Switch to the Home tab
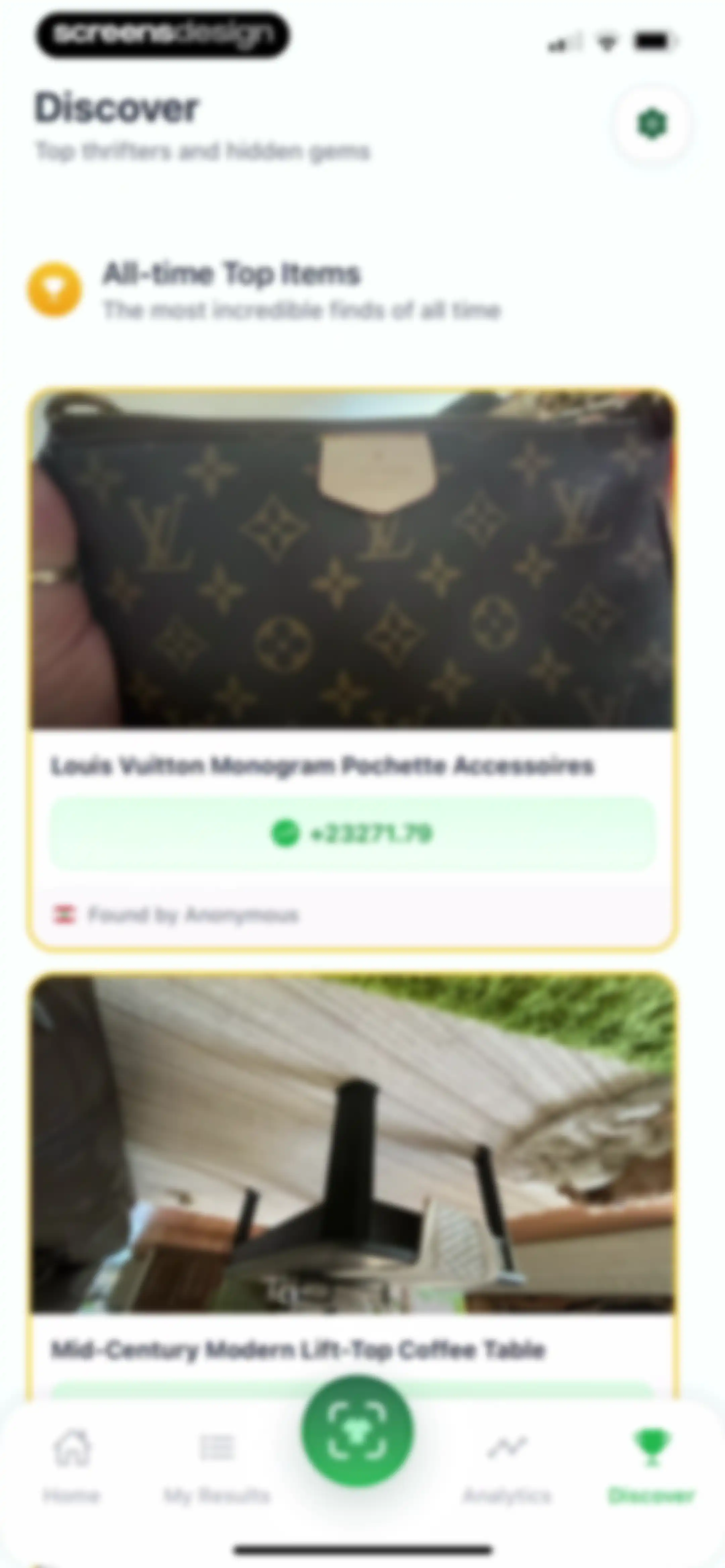 pyautogui.click(x=72, y=1465)
